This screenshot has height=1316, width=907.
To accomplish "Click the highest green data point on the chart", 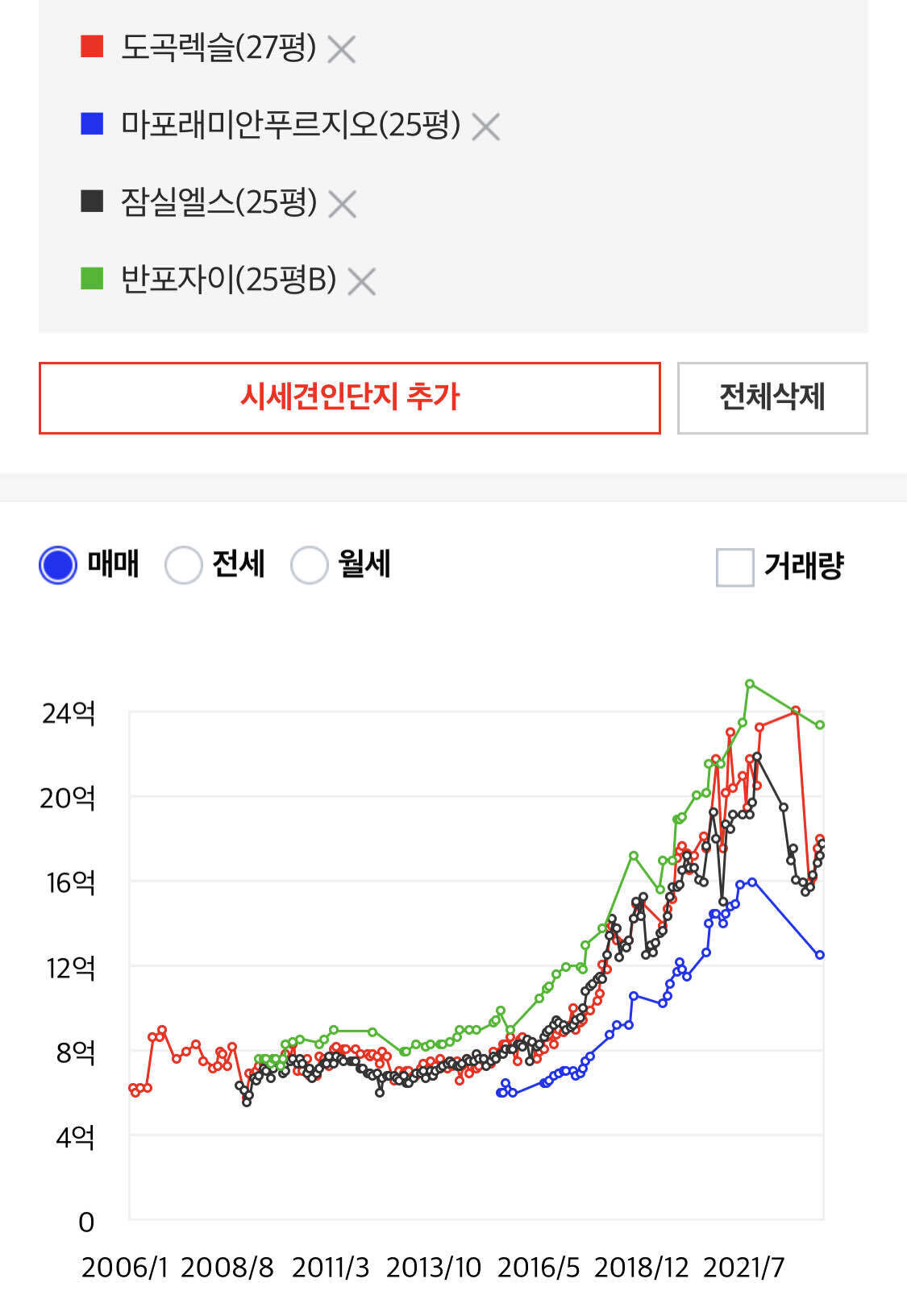I will [750, 683].
